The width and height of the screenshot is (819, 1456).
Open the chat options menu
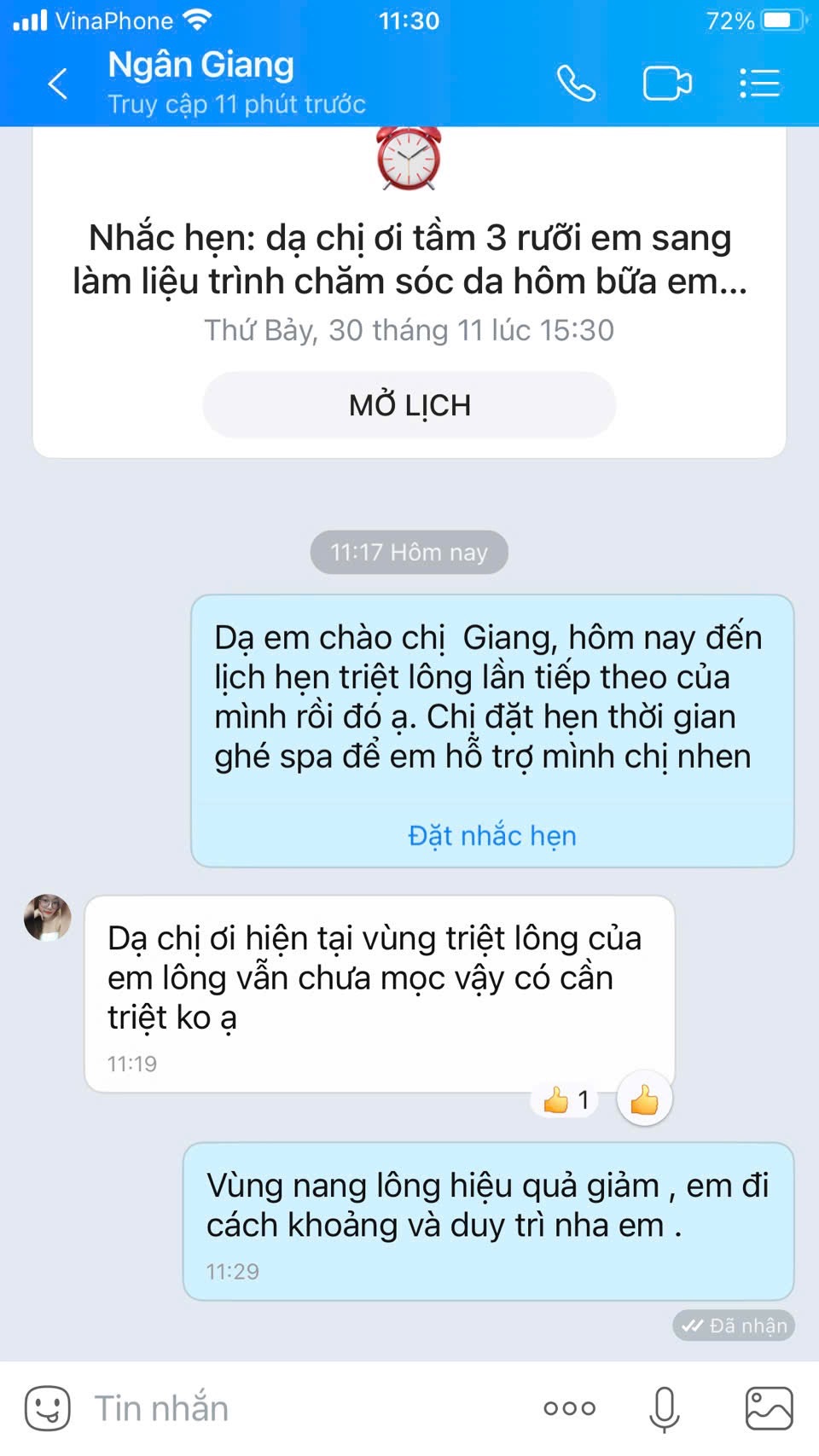(759, 84)
